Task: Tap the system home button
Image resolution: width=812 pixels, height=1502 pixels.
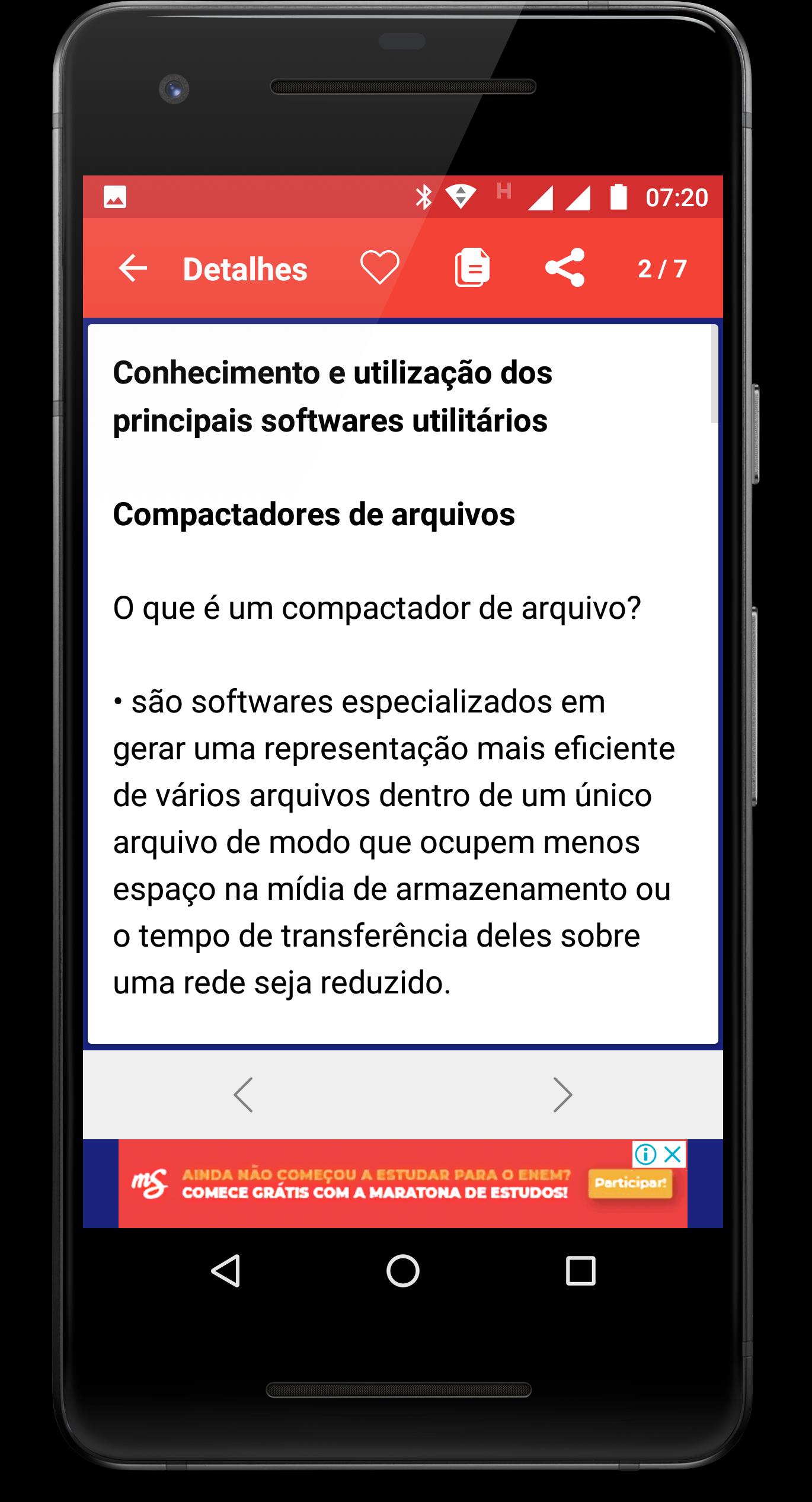Action: (x=403, y=1271)
